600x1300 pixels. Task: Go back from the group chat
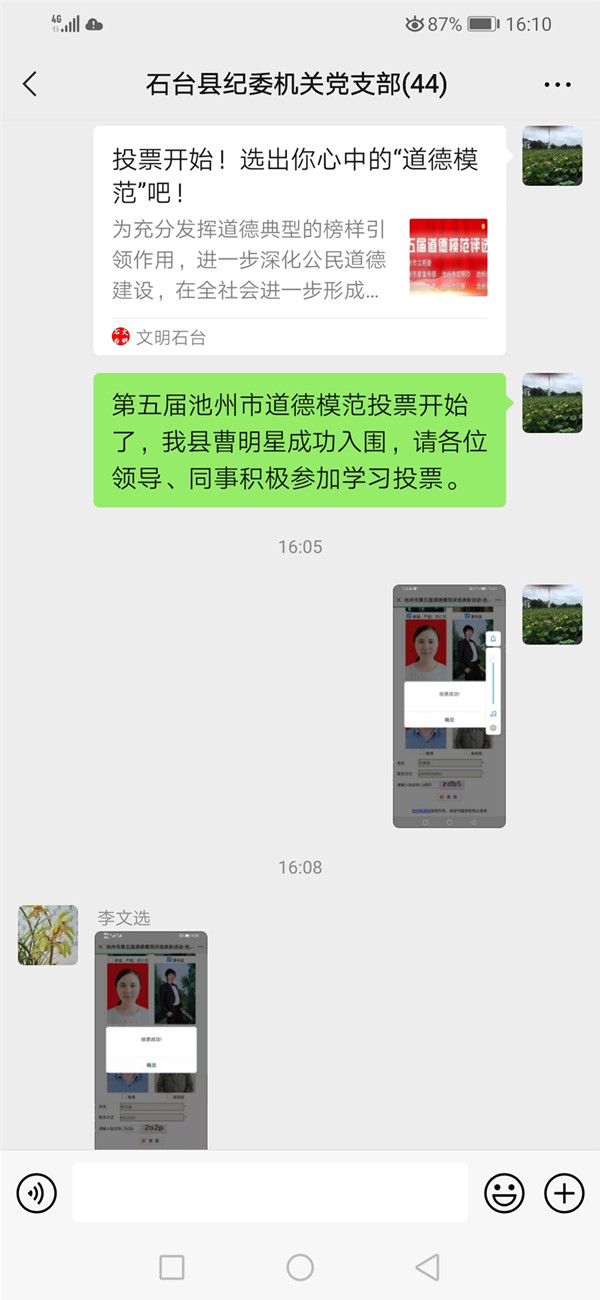tap(30, 84)
